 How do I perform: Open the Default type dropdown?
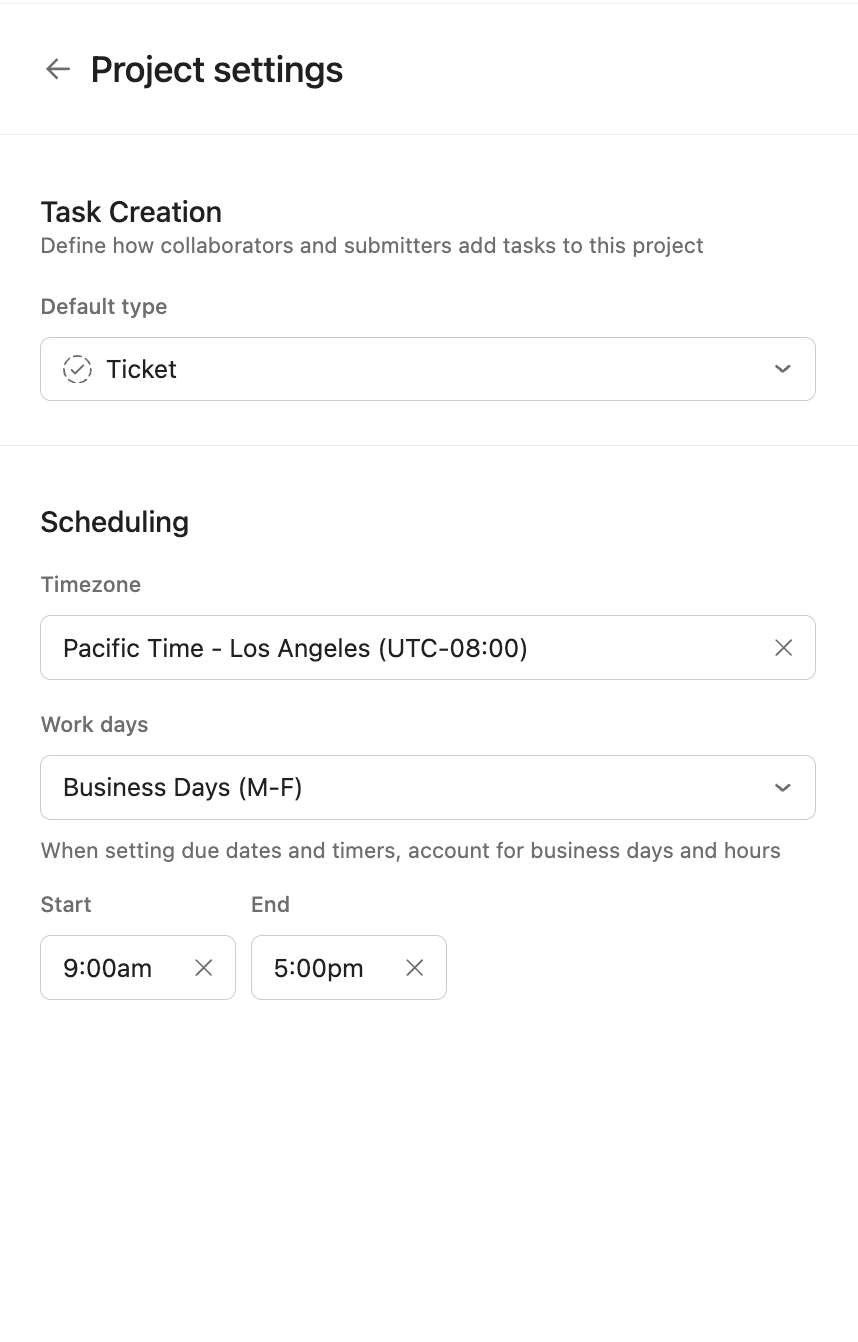[x=427, y=369]
